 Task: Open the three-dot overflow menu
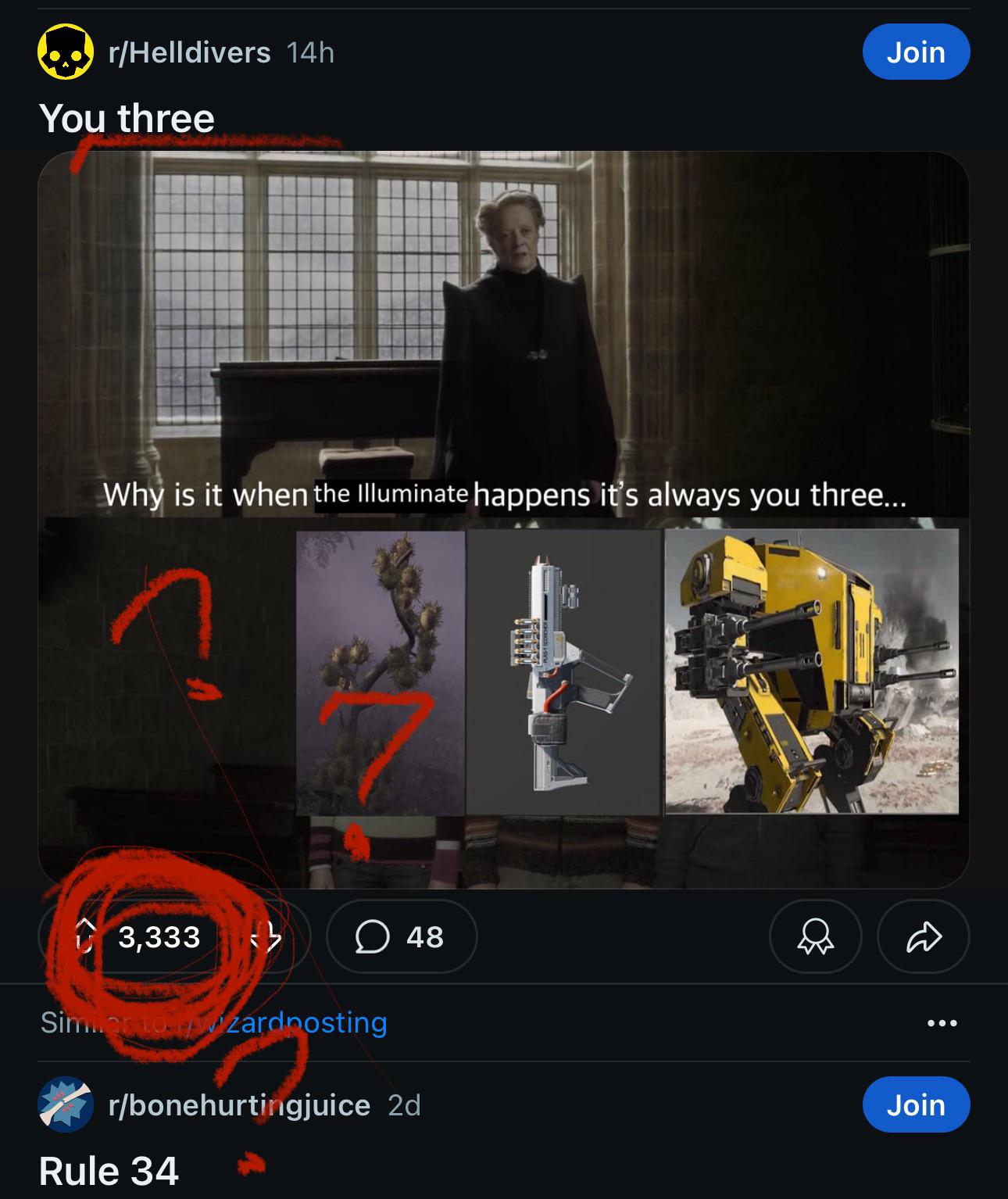point(942,1022)
